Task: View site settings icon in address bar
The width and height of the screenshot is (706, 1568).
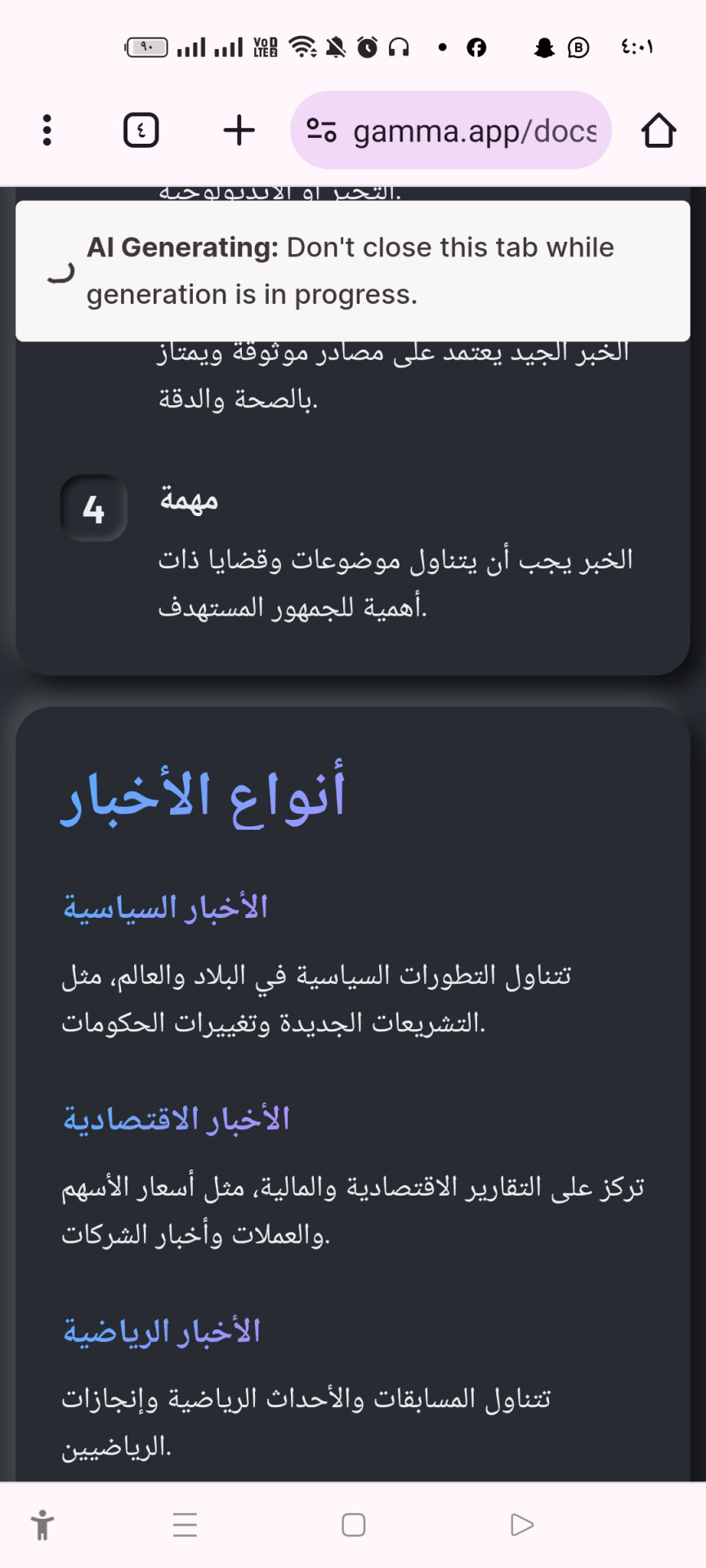Action: click(x=321, y=130)
